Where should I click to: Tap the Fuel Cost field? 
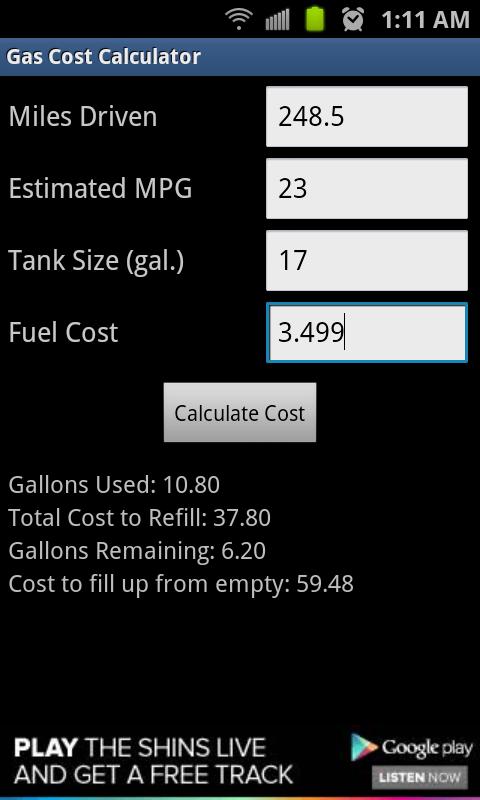tap(366, 333)
